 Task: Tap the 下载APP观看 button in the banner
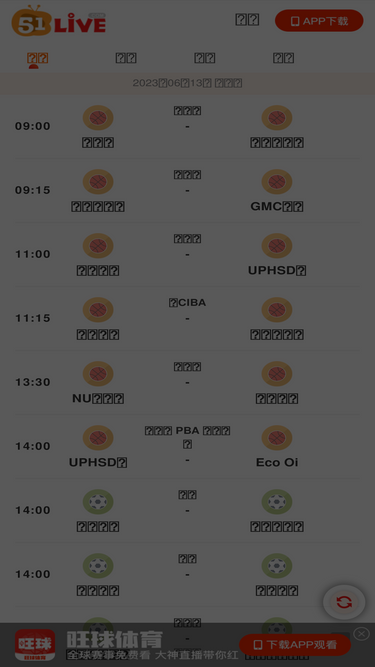tap(295, 644)
